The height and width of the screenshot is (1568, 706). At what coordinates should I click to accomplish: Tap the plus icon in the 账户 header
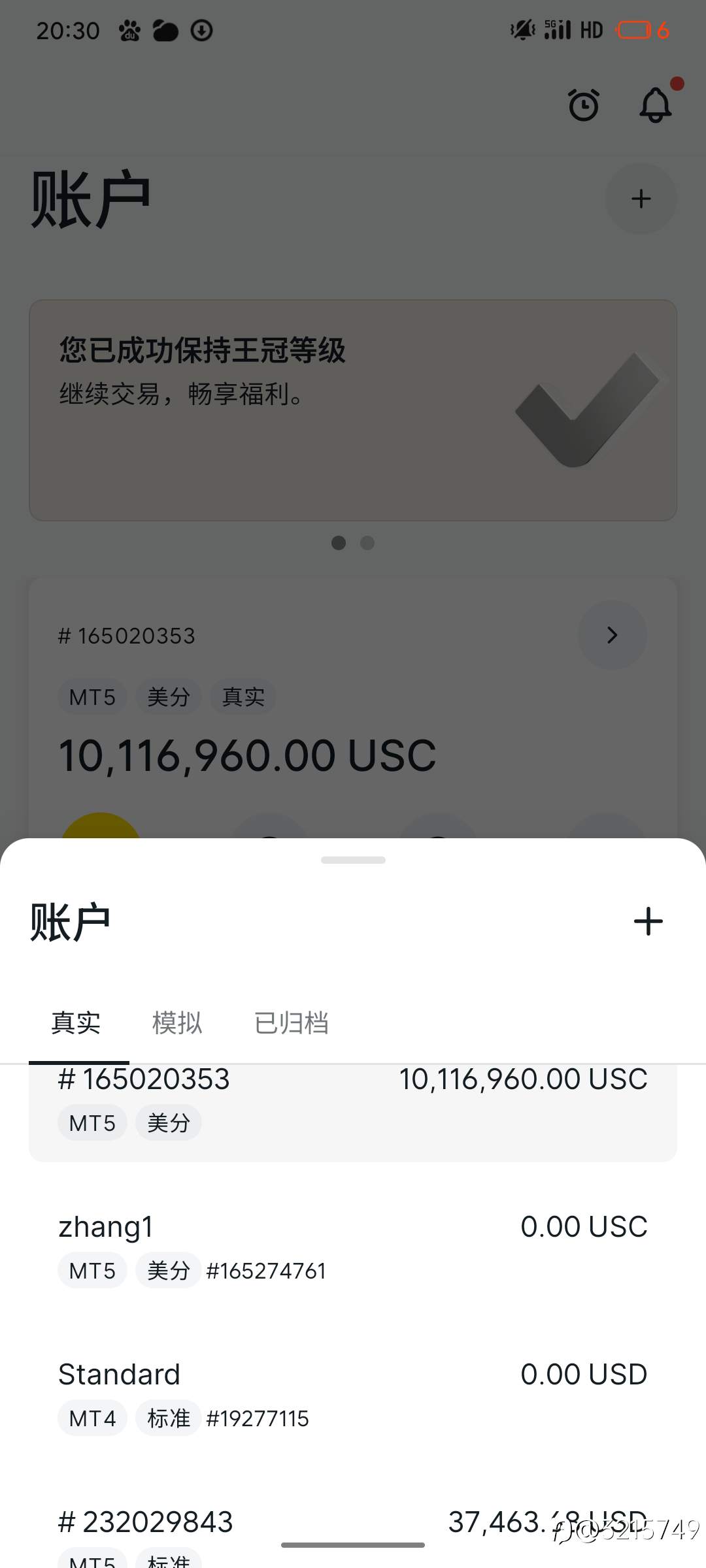641,199
